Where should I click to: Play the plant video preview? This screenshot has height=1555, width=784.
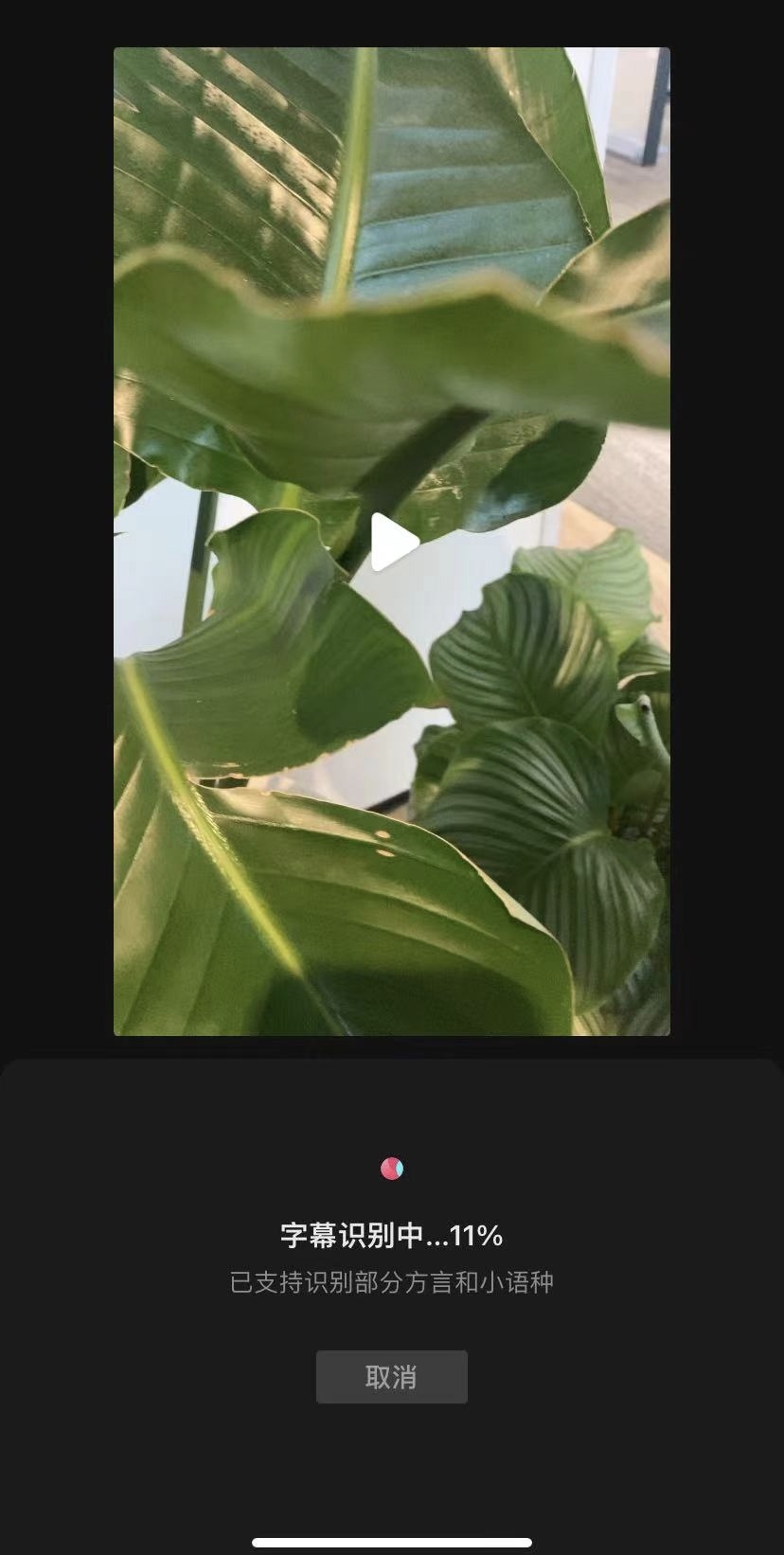point(394,543)
